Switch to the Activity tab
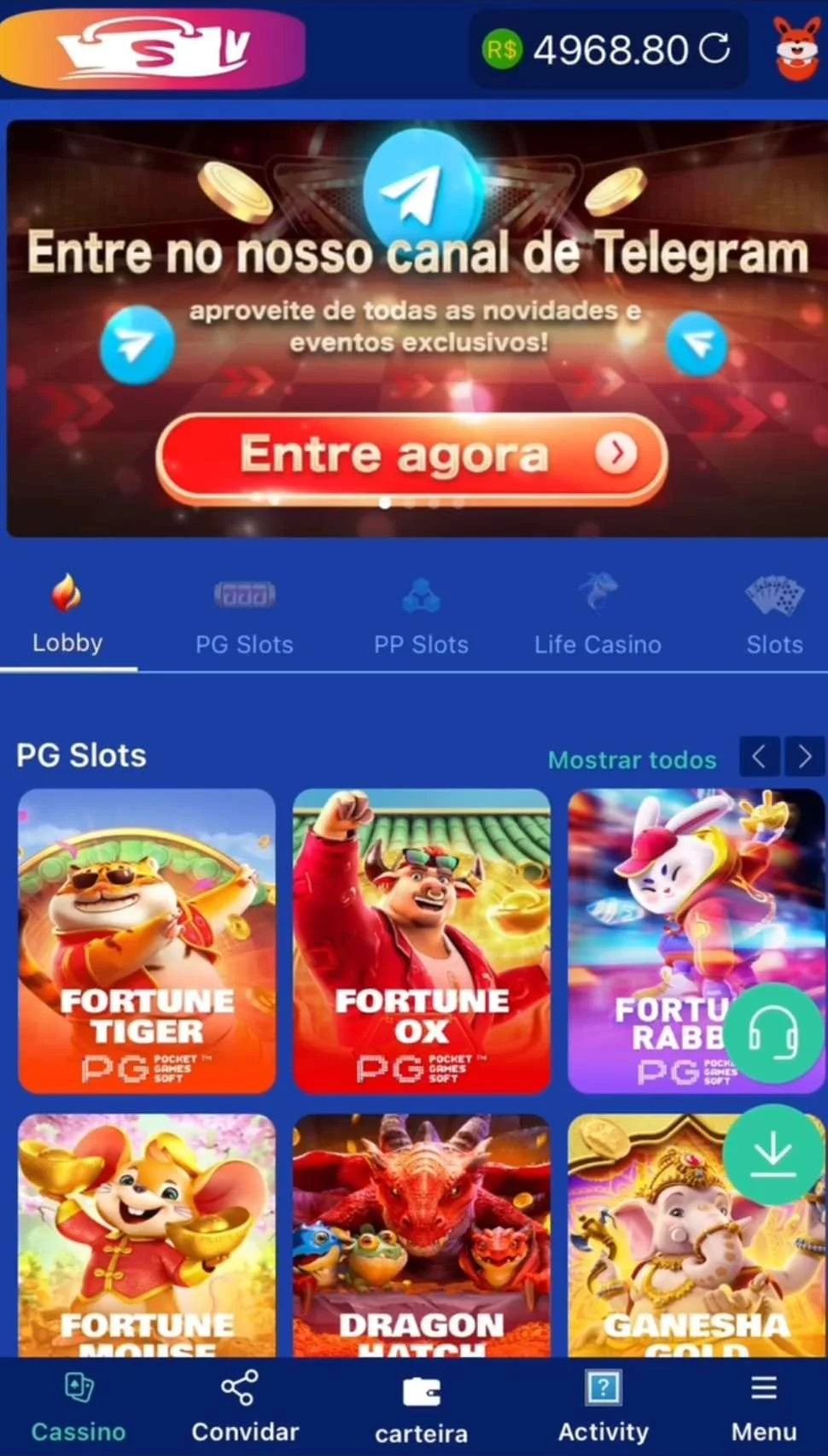The height and width of the screenshot is (1456, 828). pos(603,1406)
